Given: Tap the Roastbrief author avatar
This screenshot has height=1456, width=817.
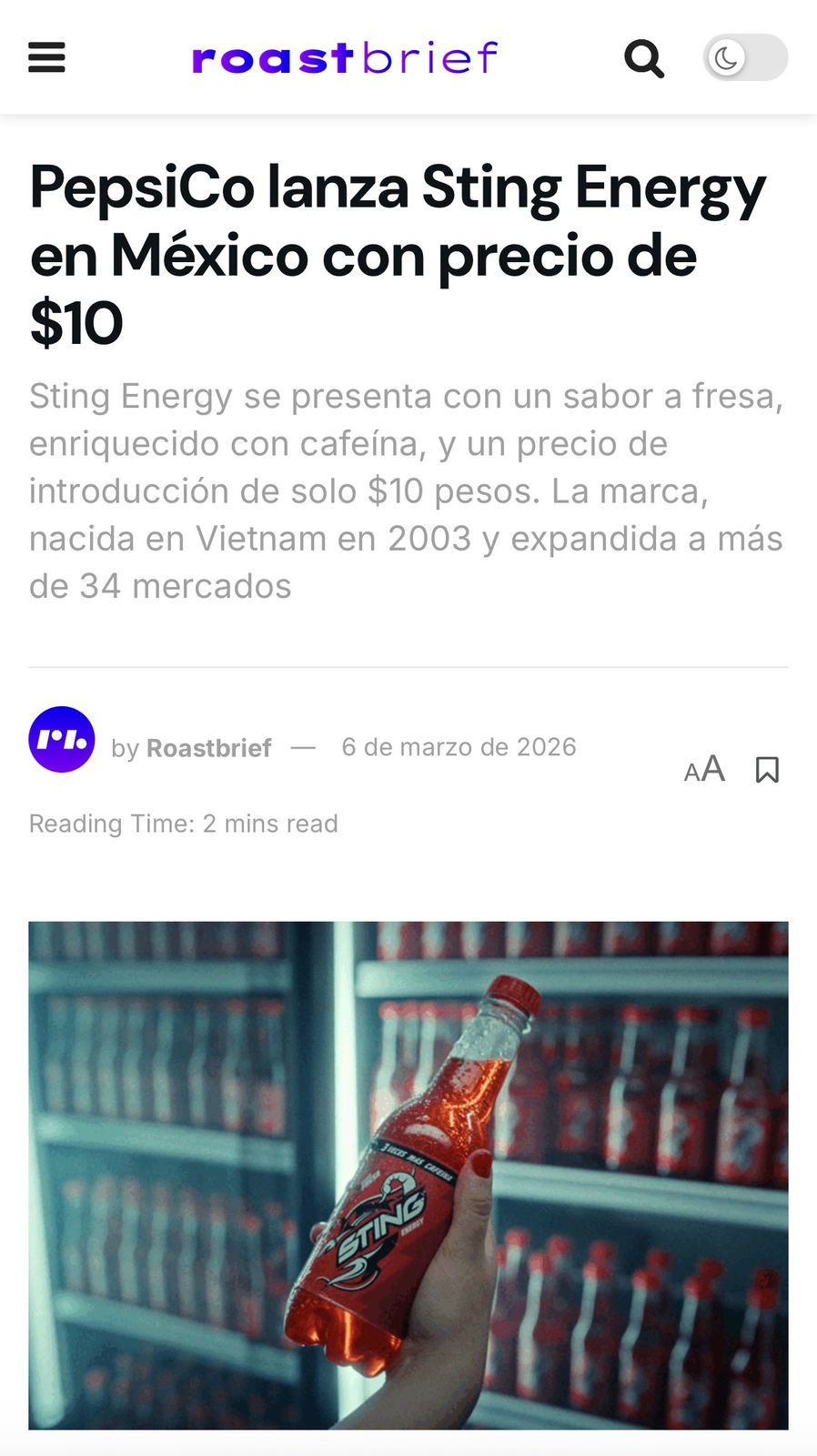Looking at the screenshot, I should 62,739.
